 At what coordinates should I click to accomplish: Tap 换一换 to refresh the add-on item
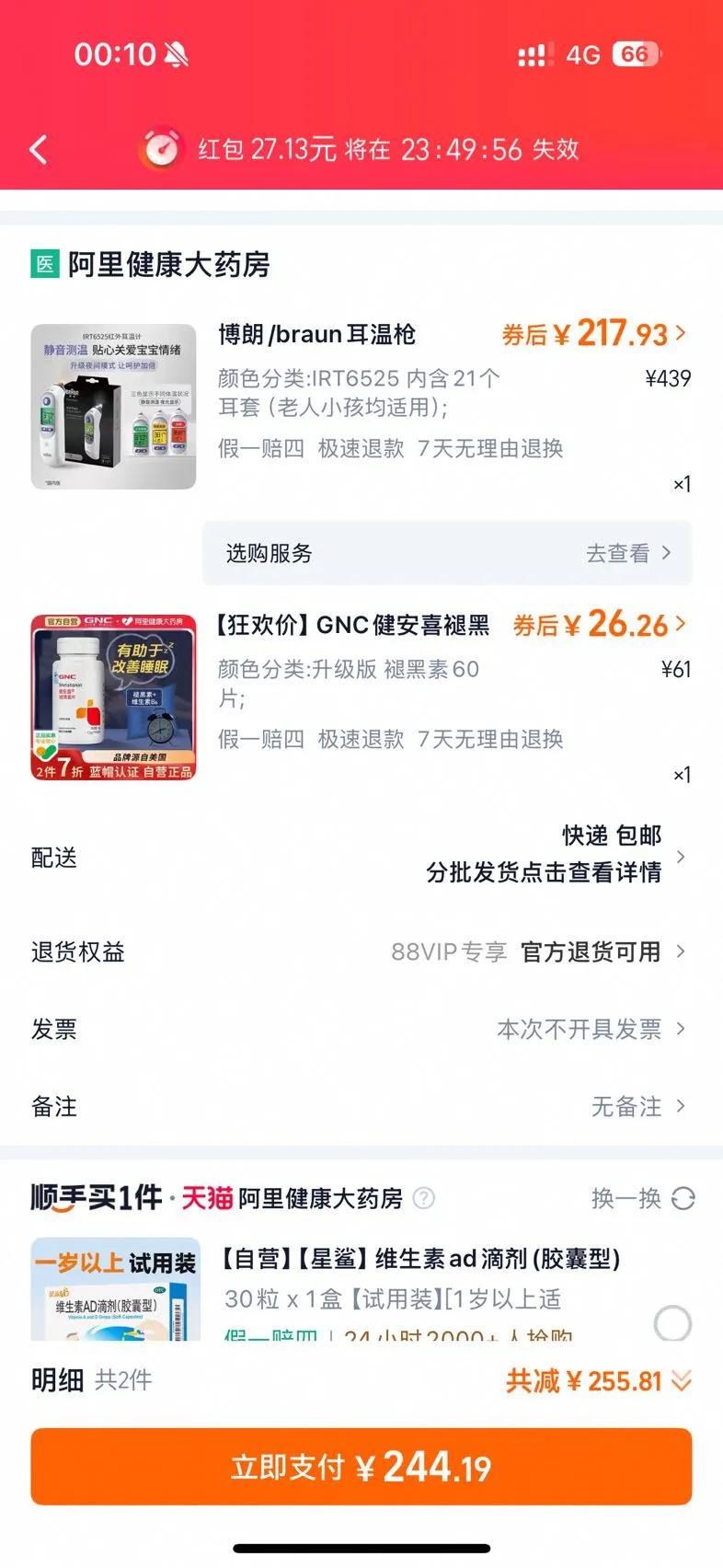click(642, 1198)
